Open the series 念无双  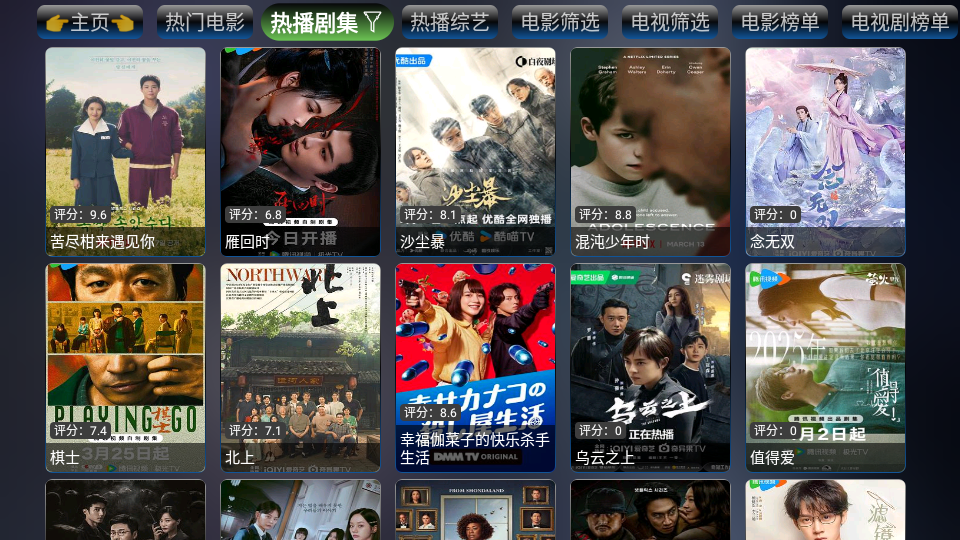(x=825, y=150)
